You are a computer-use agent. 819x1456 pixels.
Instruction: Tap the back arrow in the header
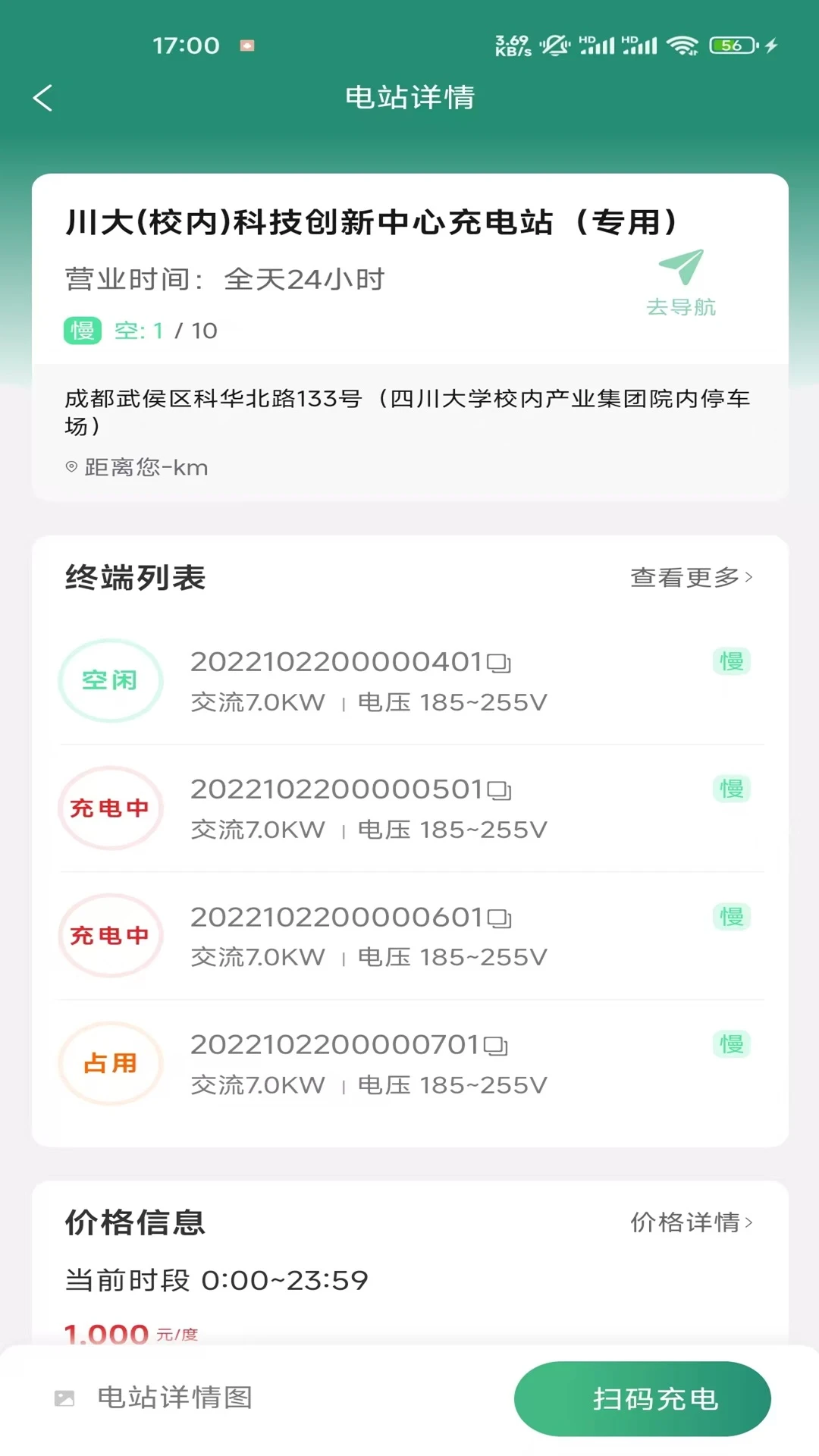pos(43,98)
